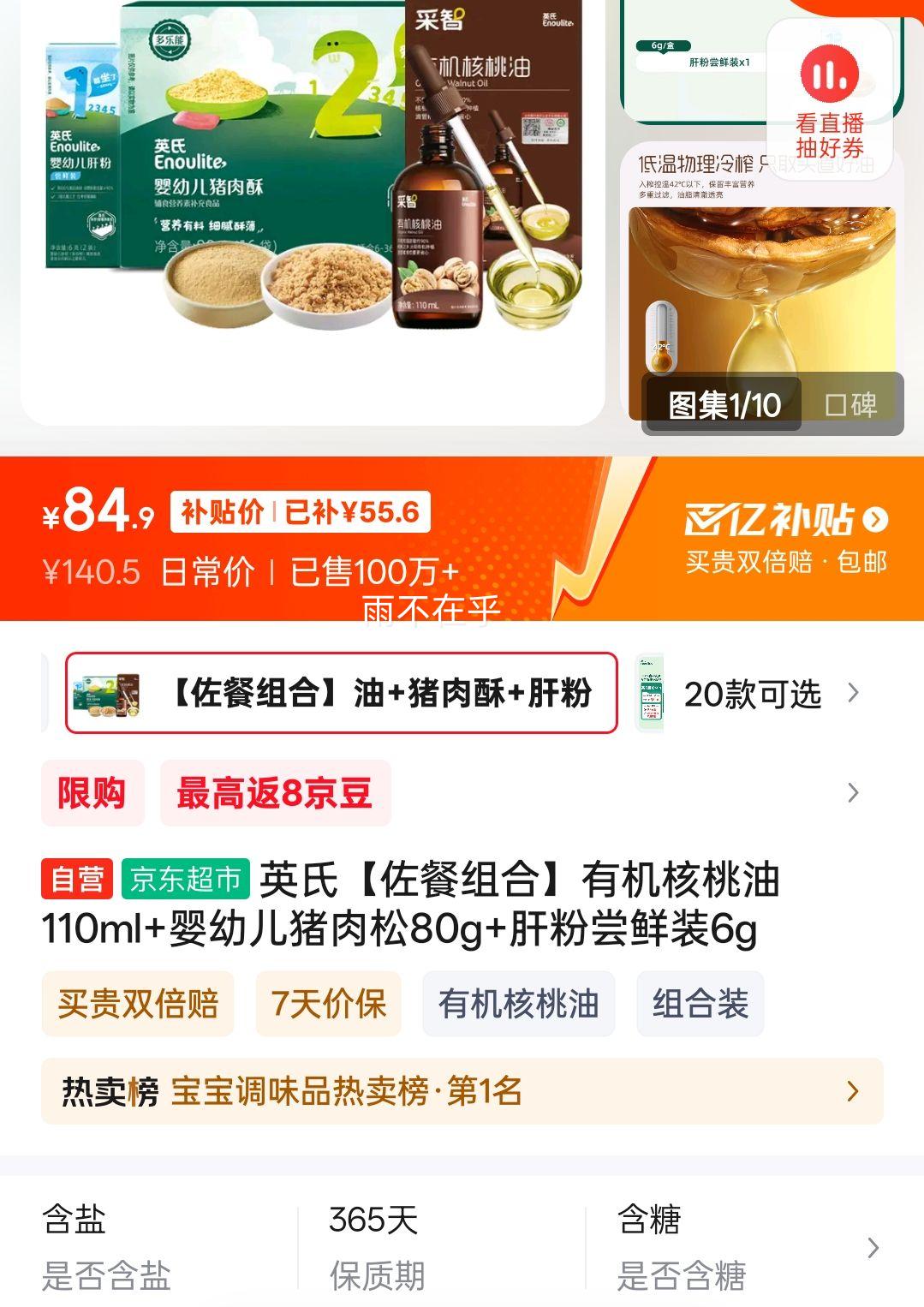Click the 组合装 combo tag
The image size is (924, 1307).
(x=699, y=1006)
